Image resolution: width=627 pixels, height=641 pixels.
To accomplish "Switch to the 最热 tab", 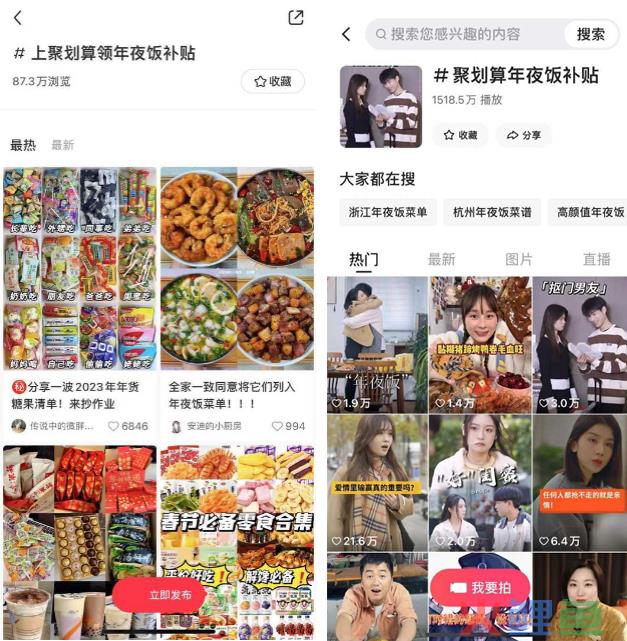I will (22, 146).
